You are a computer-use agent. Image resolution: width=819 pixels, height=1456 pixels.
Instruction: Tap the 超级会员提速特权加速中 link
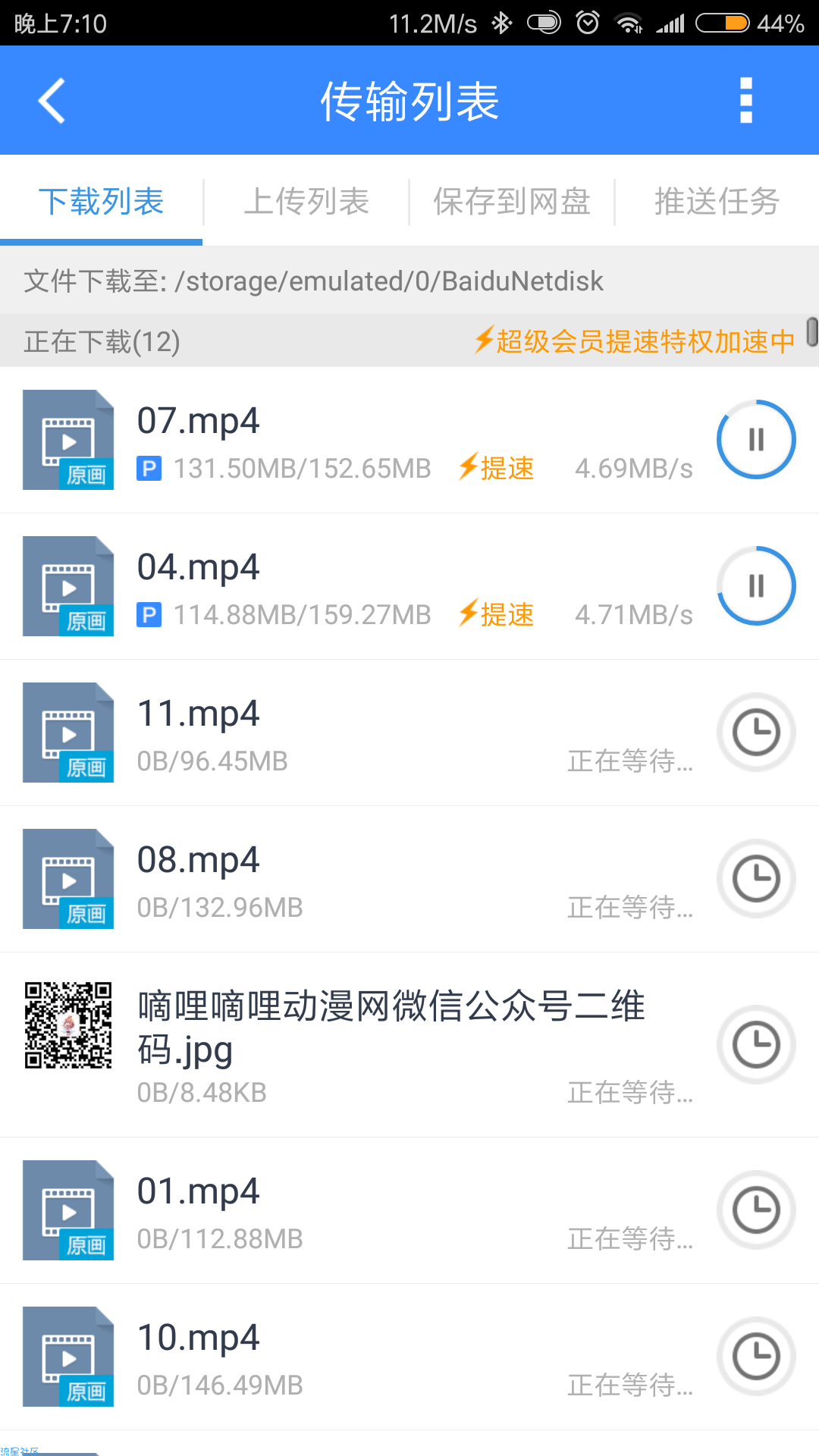[635, 341]
